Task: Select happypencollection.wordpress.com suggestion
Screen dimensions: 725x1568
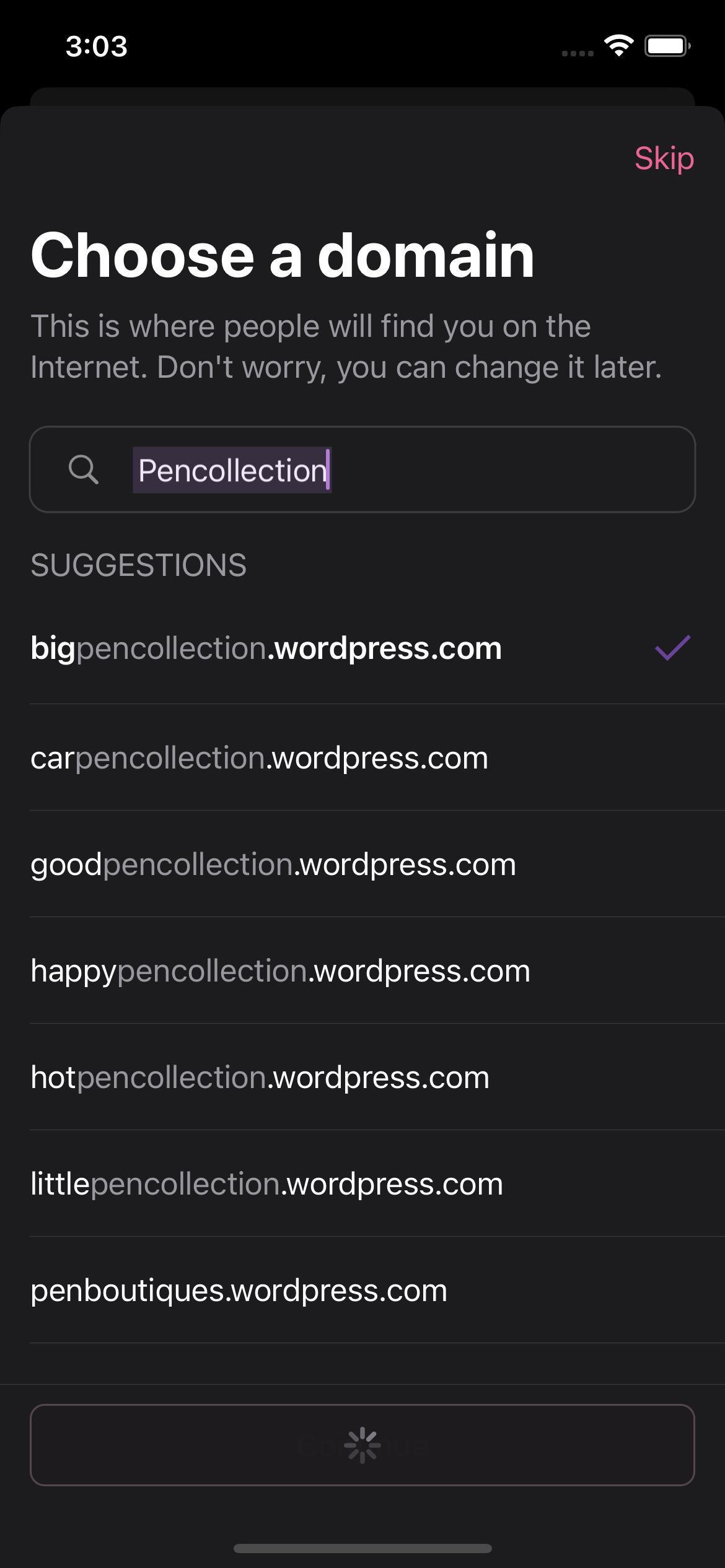Action: (x=362, y=971)
